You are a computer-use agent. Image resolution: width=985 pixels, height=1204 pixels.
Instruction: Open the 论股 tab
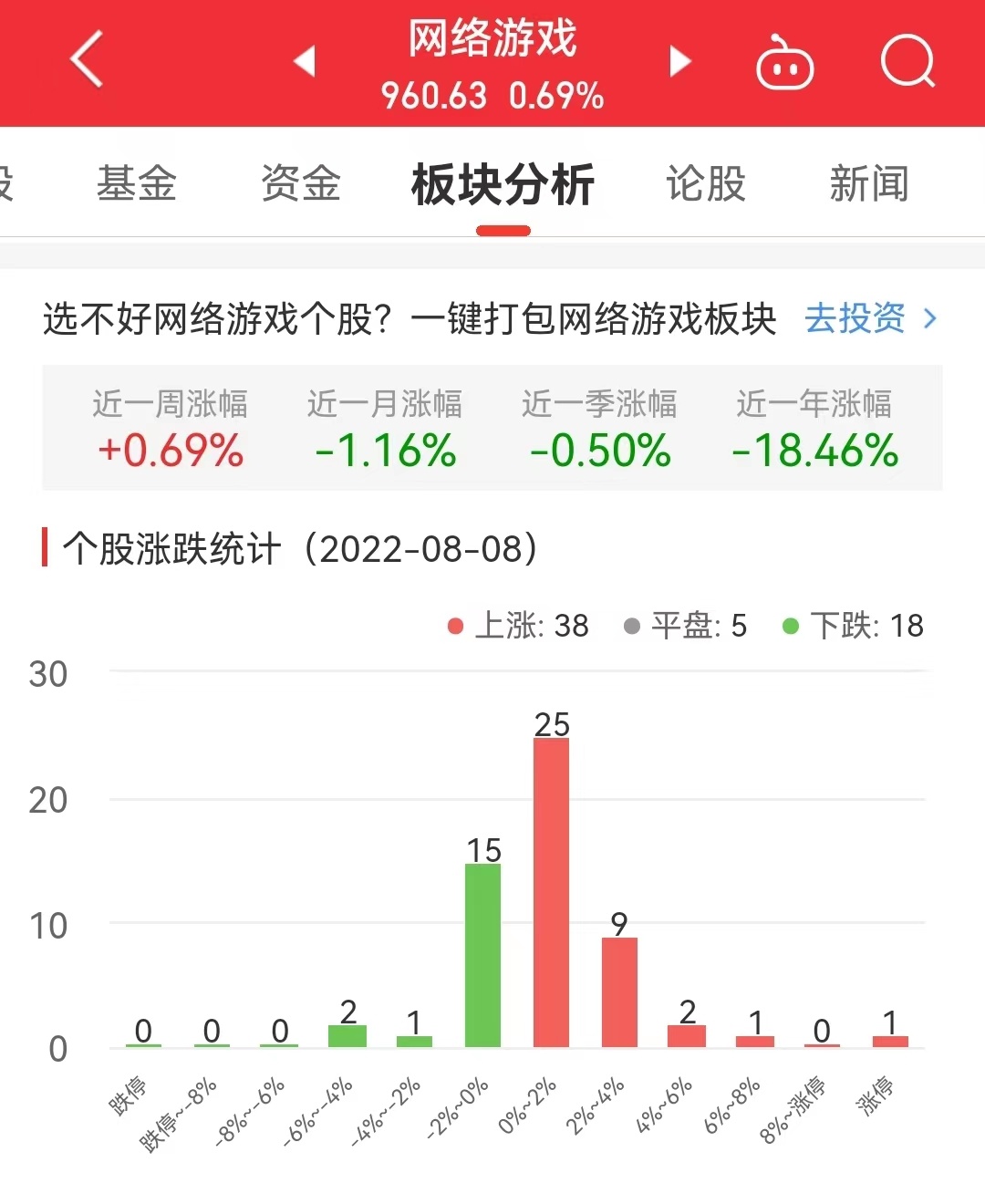point(706,183)
